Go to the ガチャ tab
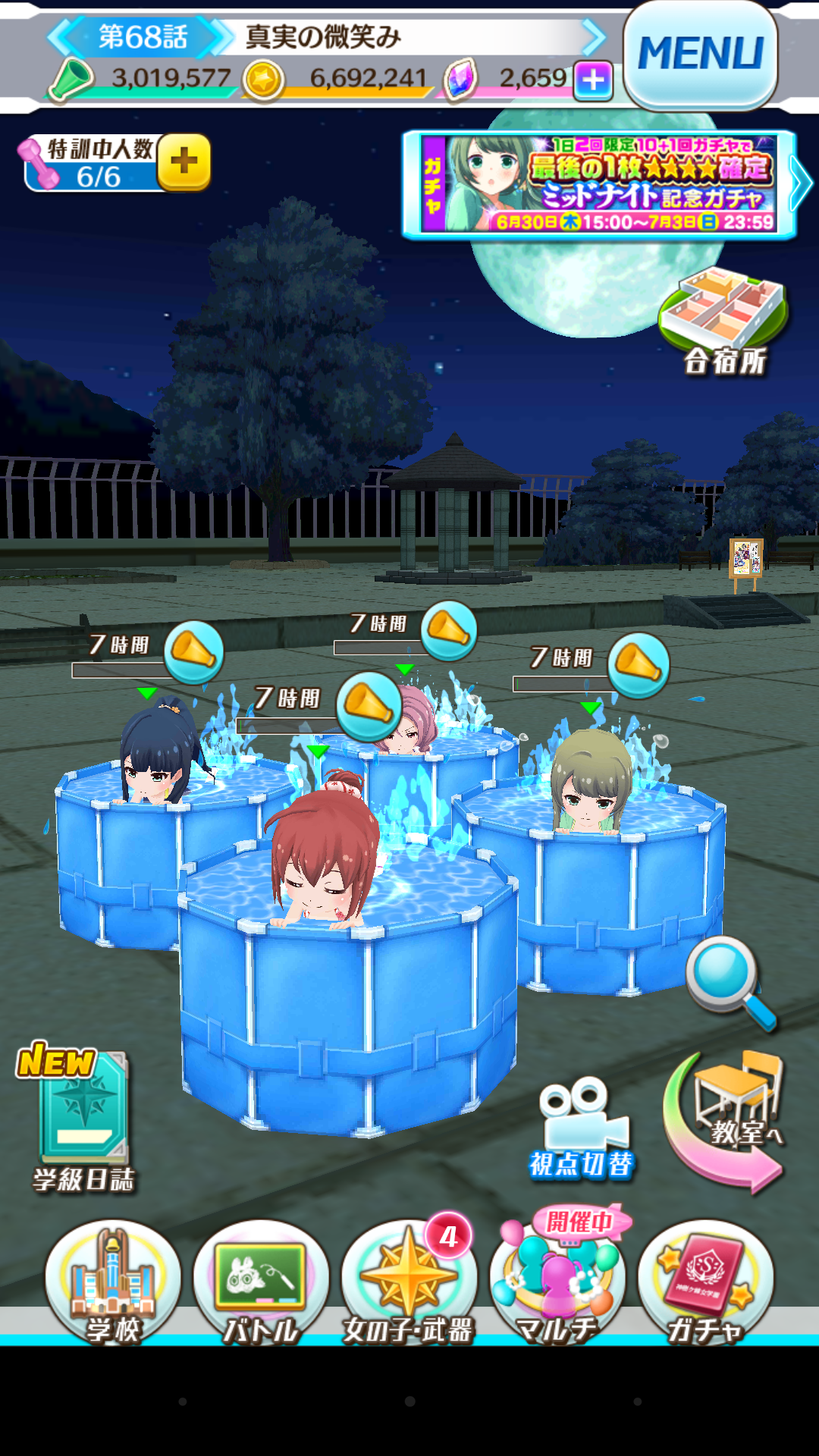The width and height of the screenshot is (819, 1456). pos(705,1282)
